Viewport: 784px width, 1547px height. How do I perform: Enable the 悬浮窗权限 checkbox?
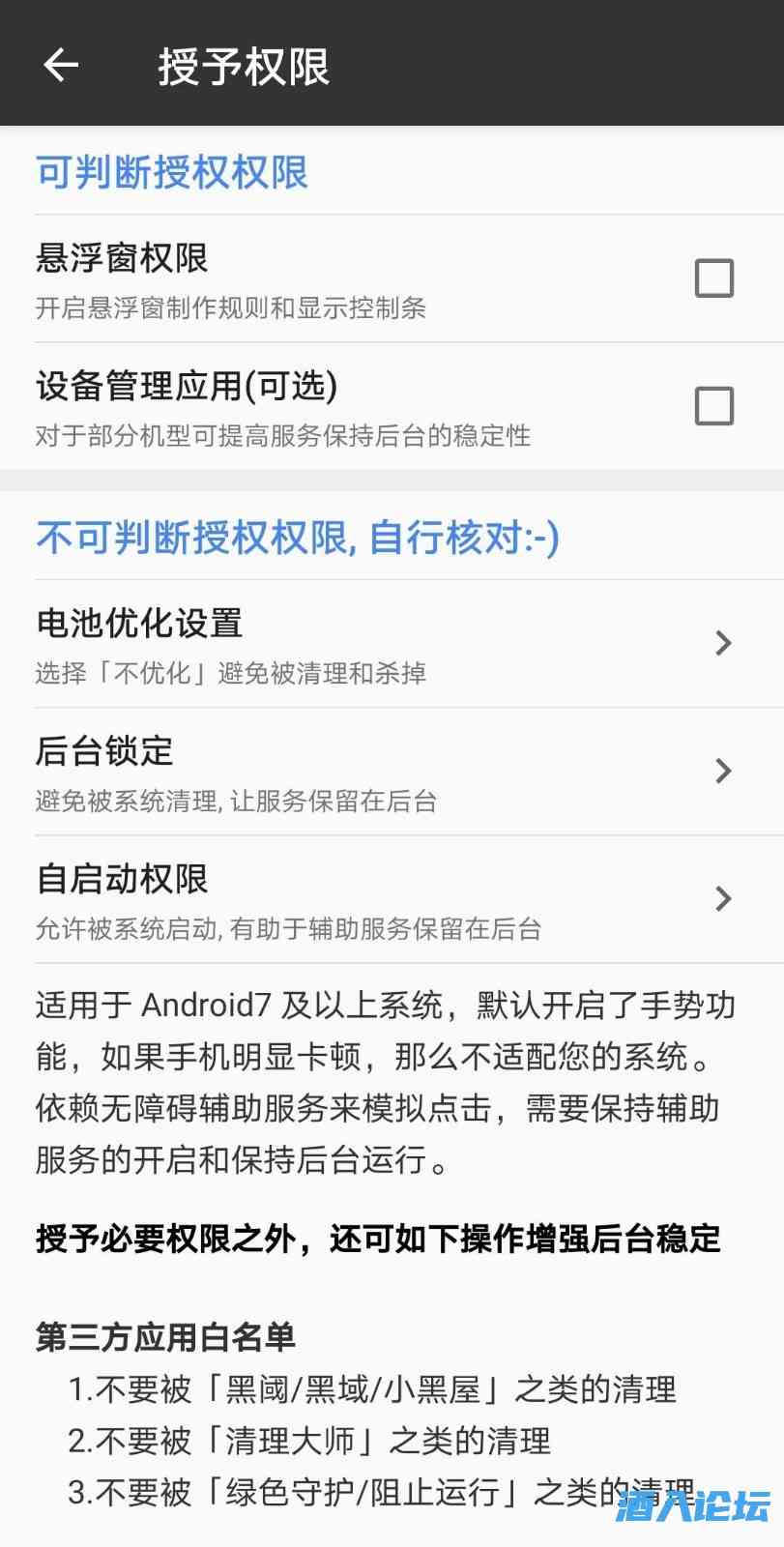pos(713,278)
